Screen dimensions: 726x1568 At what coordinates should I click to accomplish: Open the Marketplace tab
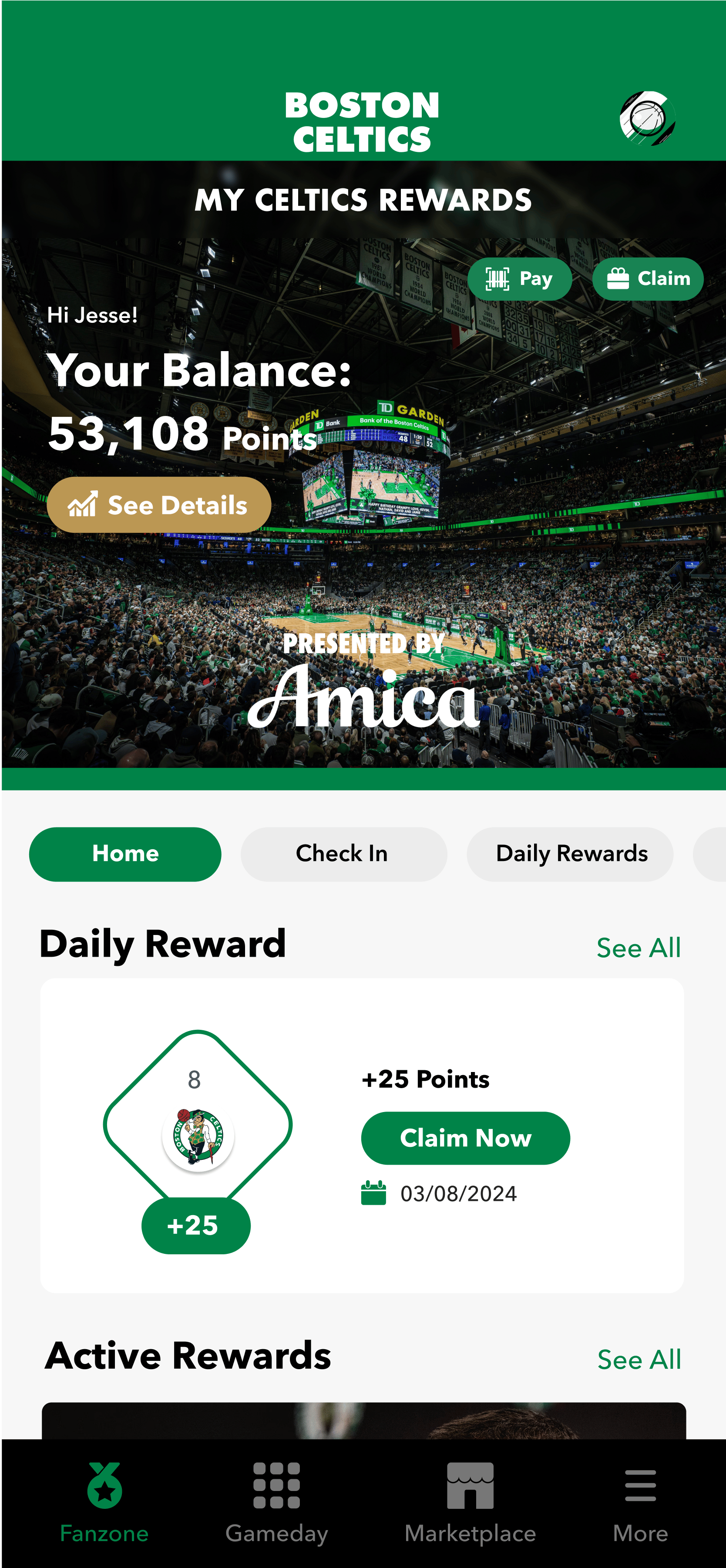(x=470, y=1502)
